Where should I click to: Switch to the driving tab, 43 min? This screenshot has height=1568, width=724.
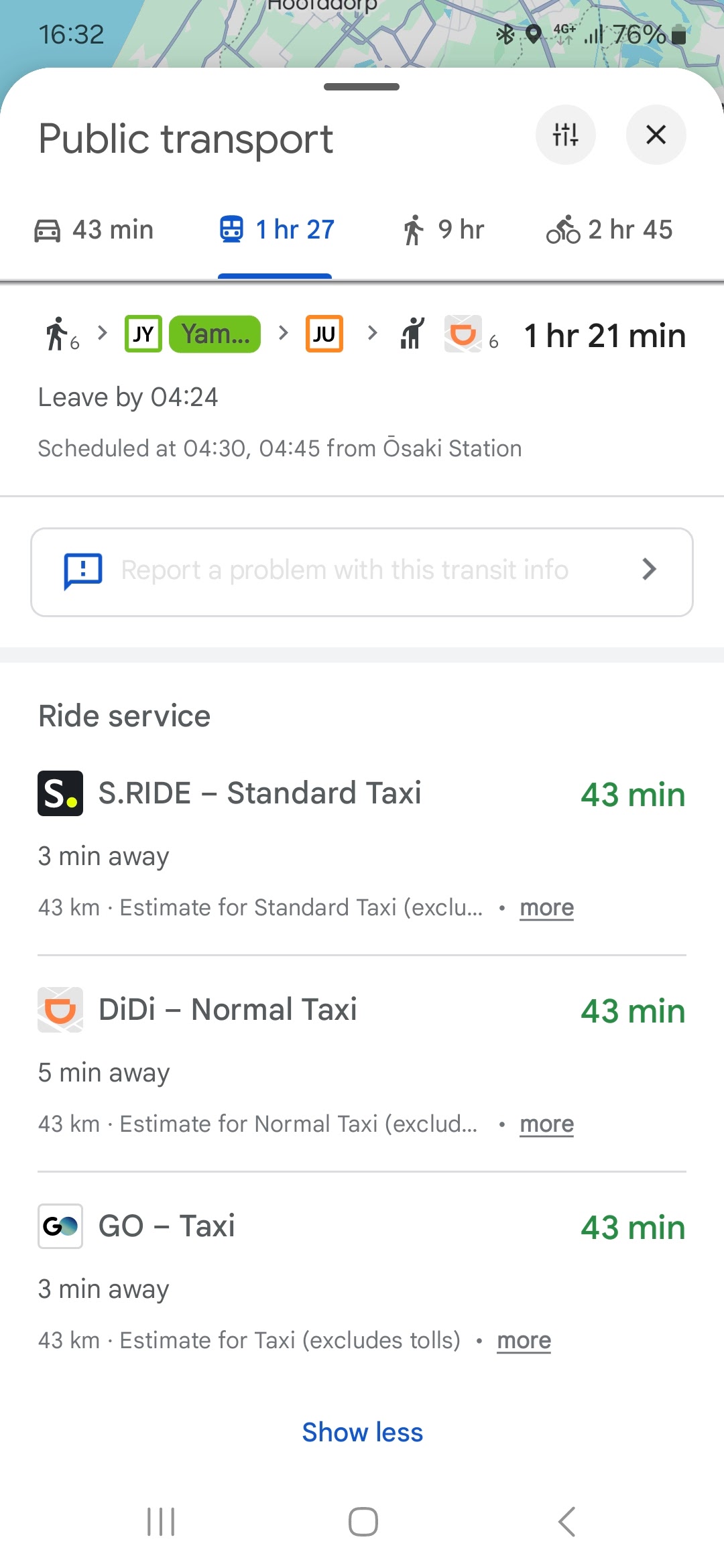point(94,230)
